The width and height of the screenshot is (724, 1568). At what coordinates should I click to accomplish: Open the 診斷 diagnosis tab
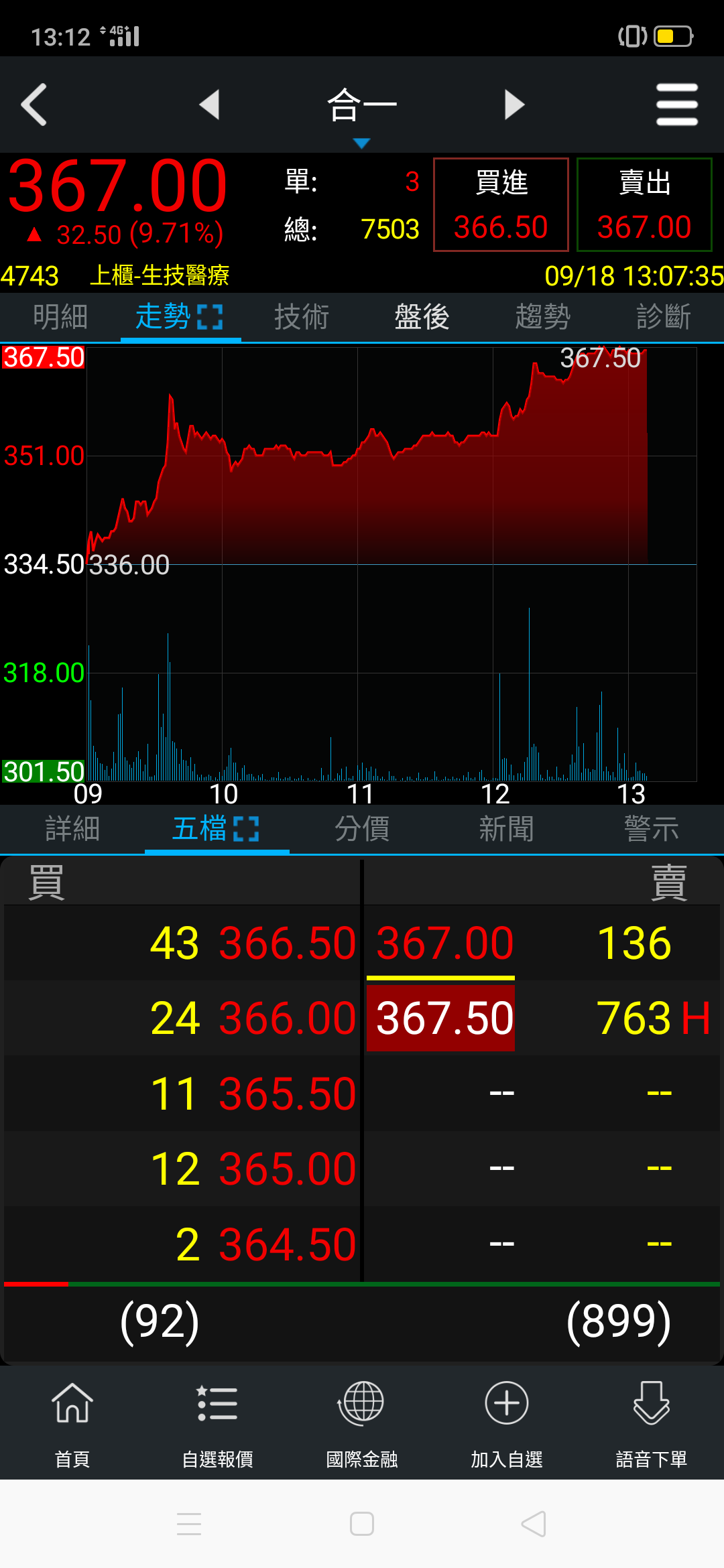point(663,316)
